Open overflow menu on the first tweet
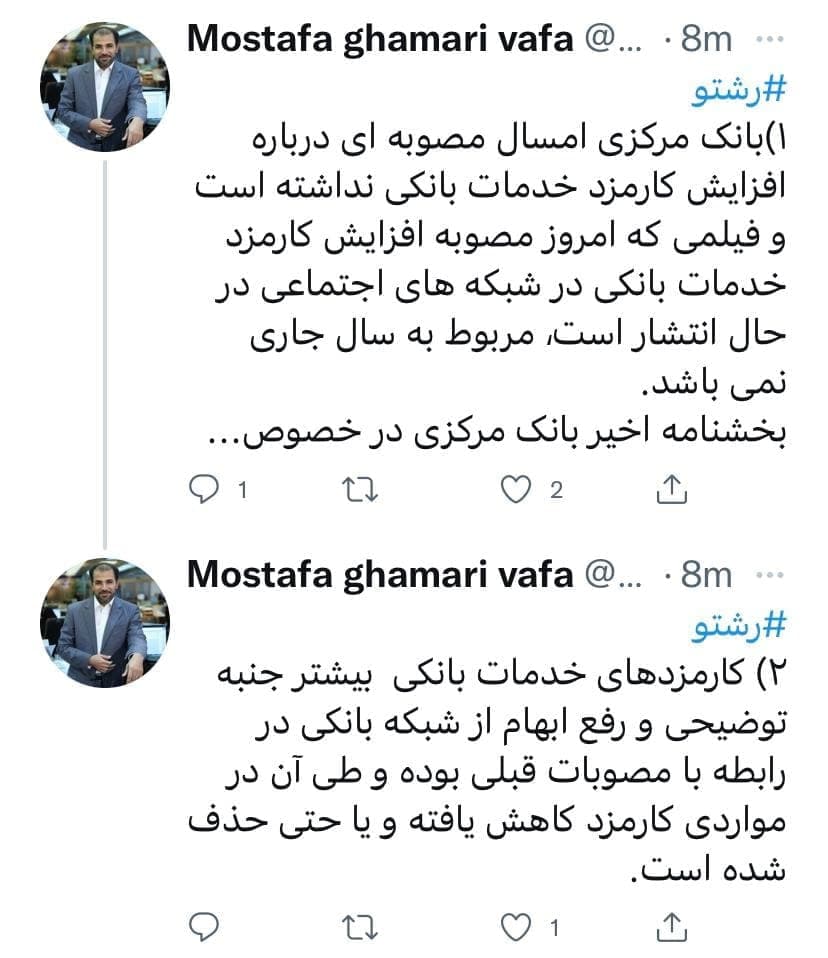 pos(768,40)
